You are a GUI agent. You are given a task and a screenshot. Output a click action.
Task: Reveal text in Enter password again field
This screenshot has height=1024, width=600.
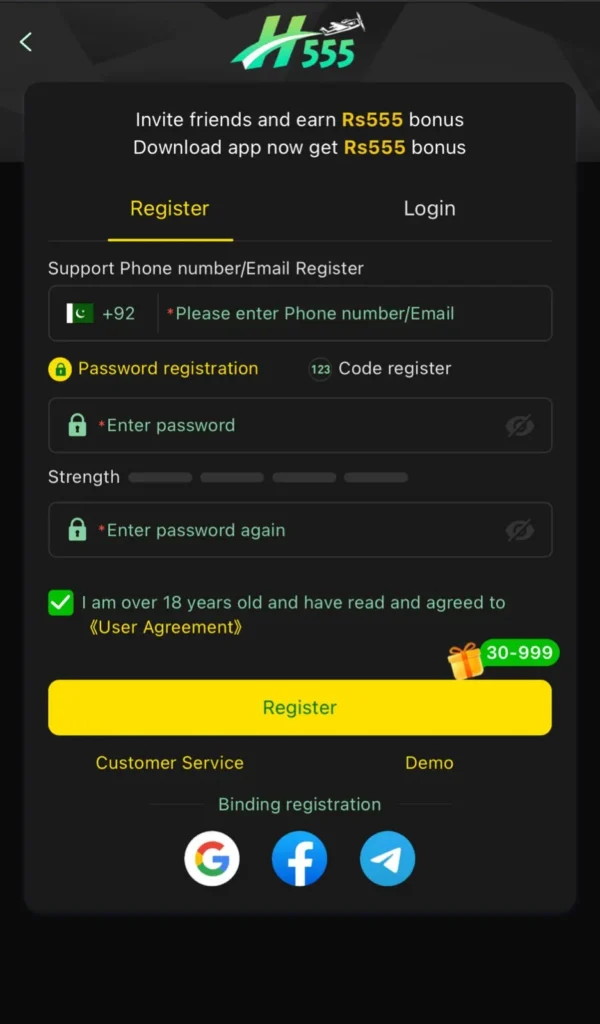click(x=519, y=530)
